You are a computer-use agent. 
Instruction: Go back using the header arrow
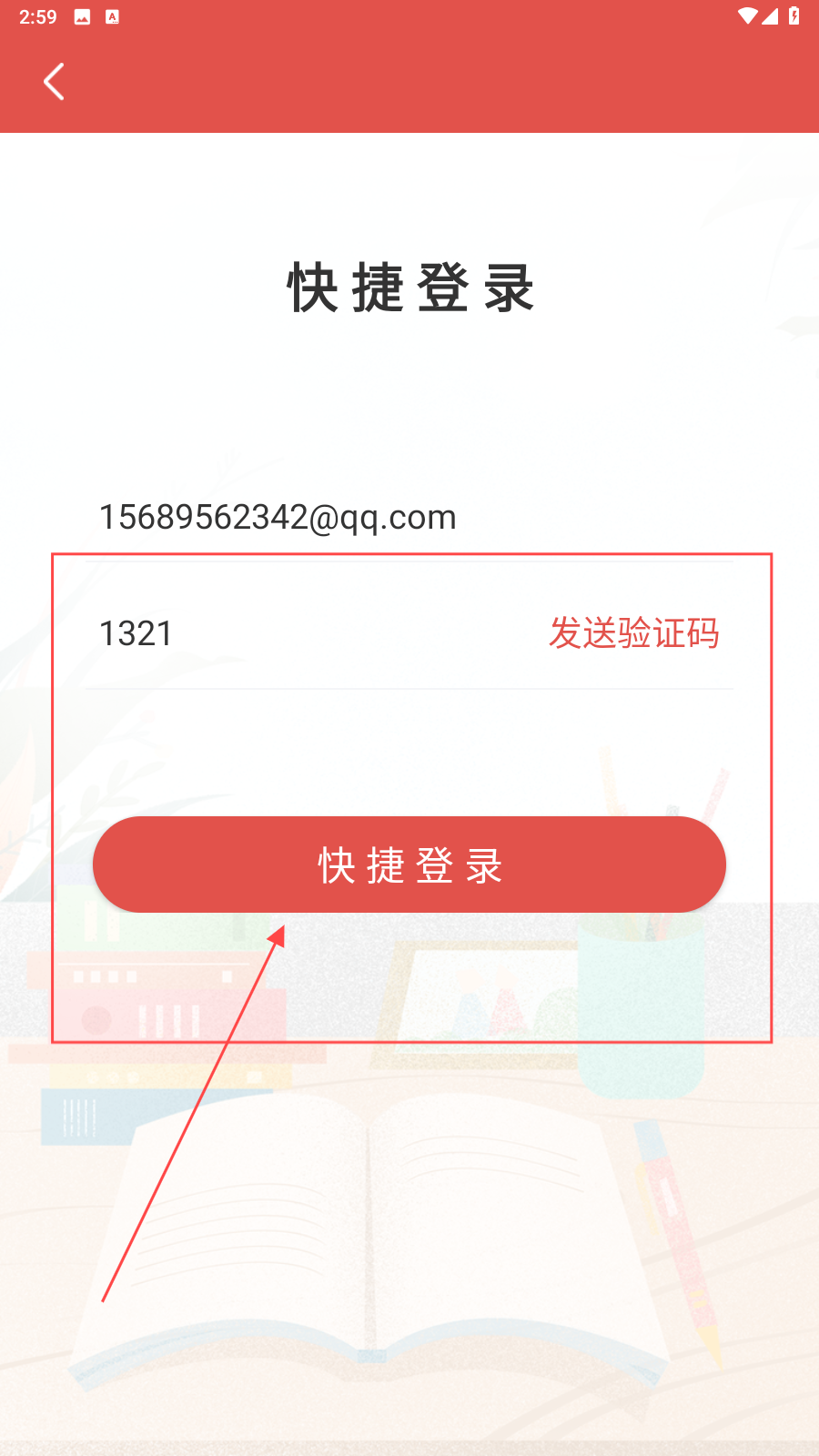[x=55, y=82]
